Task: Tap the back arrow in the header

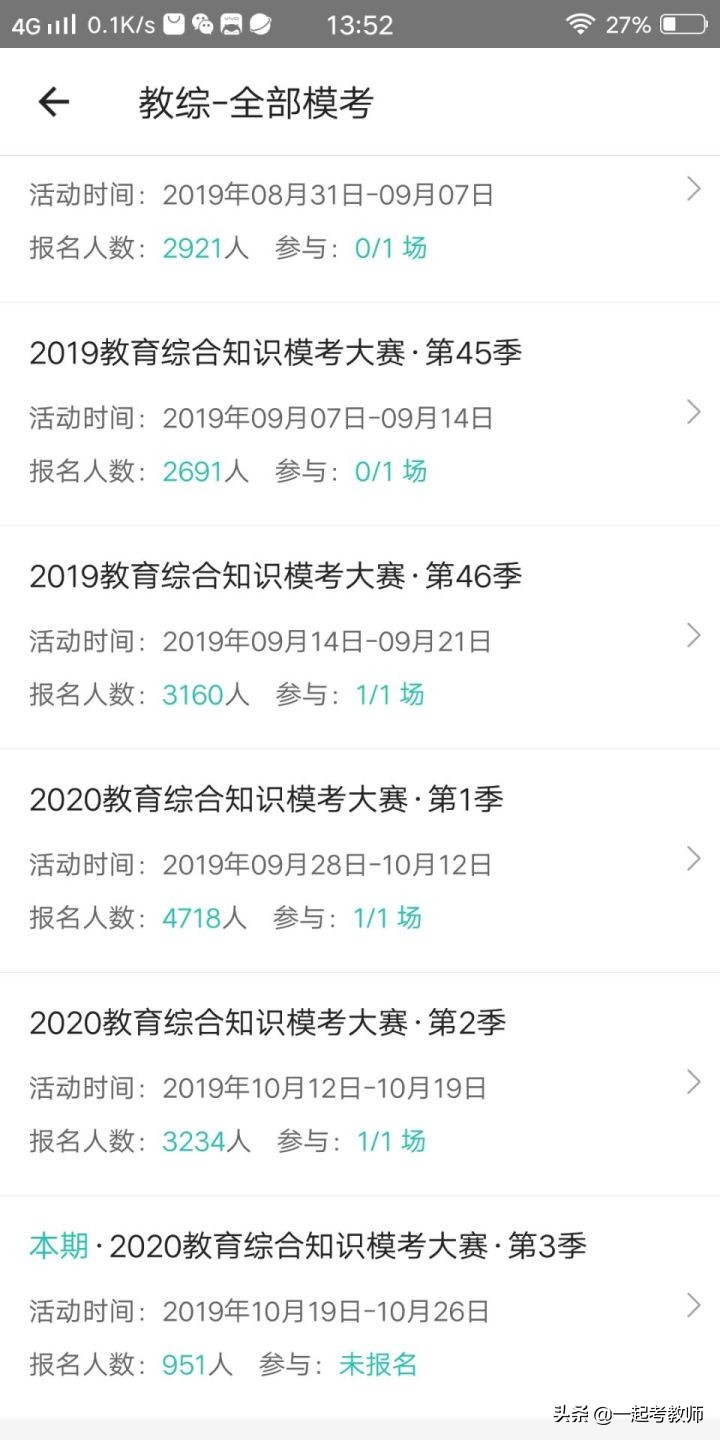Action: pyautogui.click(x=55, y=102)
